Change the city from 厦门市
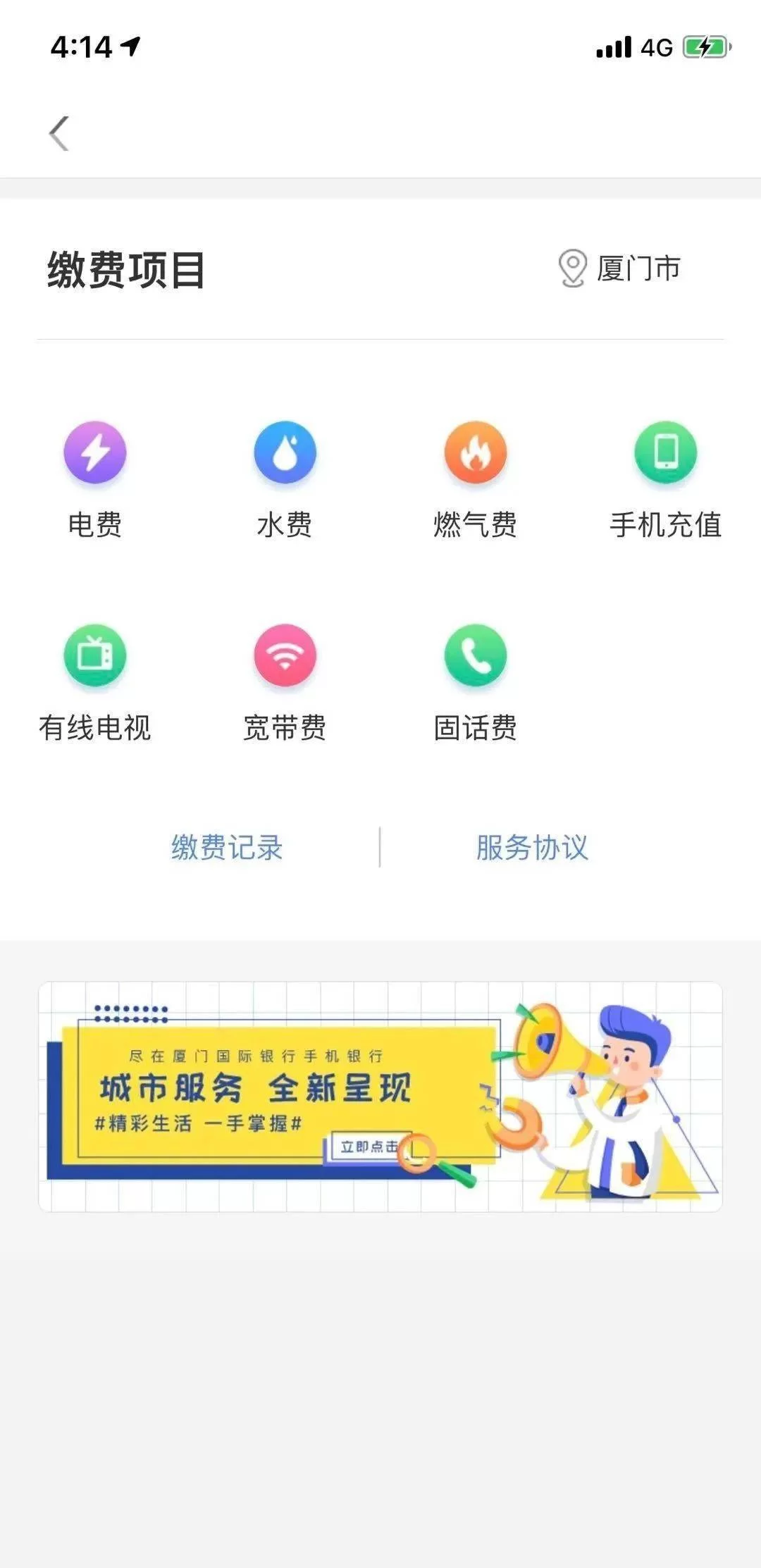Image resolution: width=761 pixels, height=1568 pixels. (x=620, y=268)
